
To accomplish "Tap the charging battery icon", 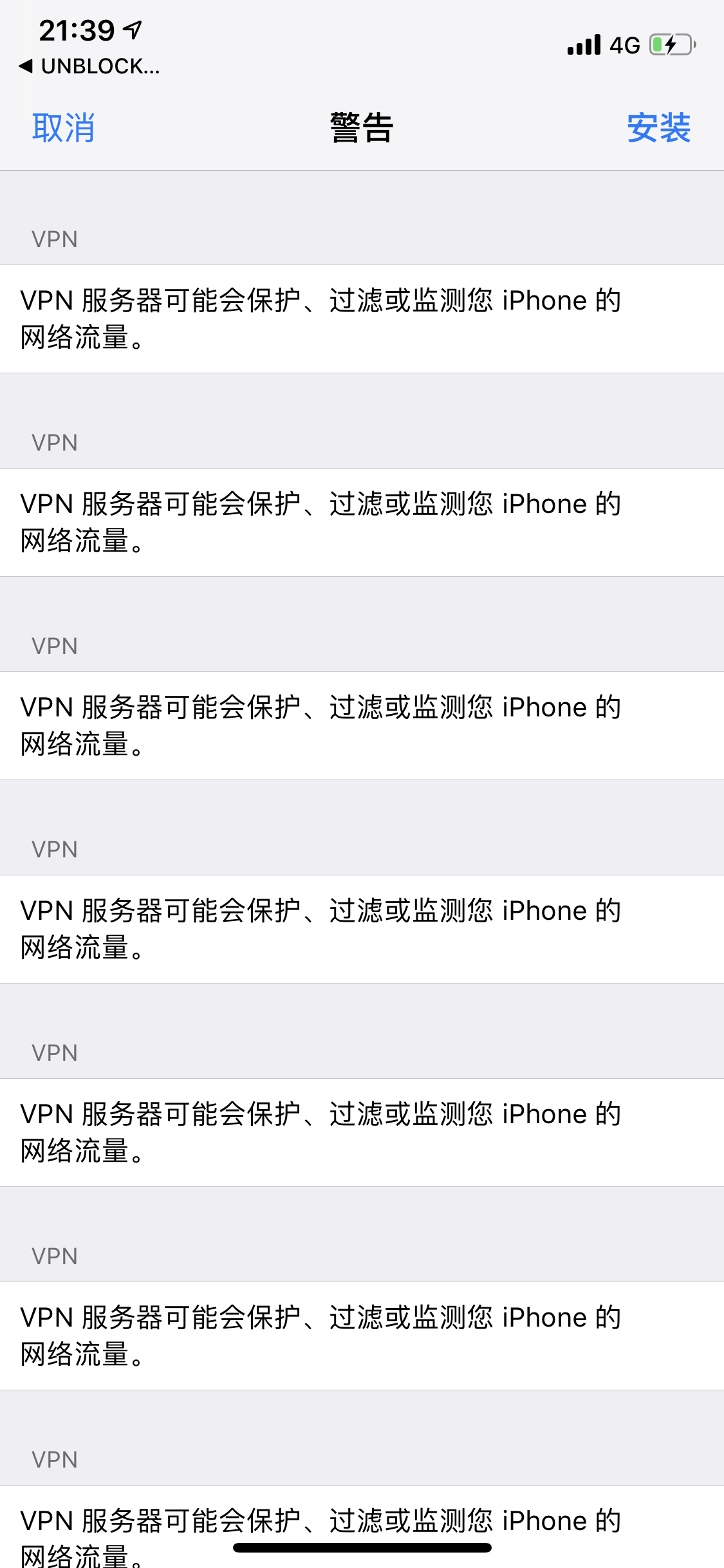I will coord(672,45).
